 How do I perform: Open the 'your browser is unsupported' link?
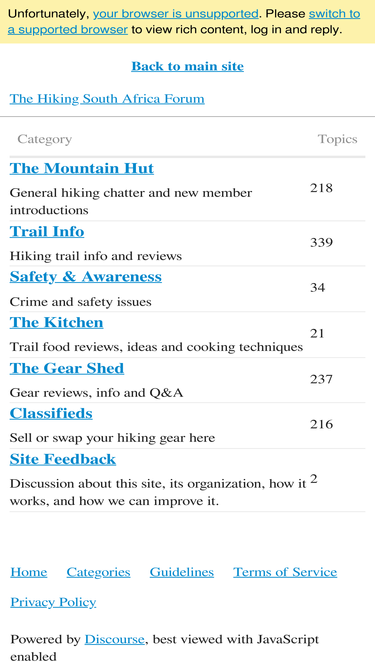point(176,14)
